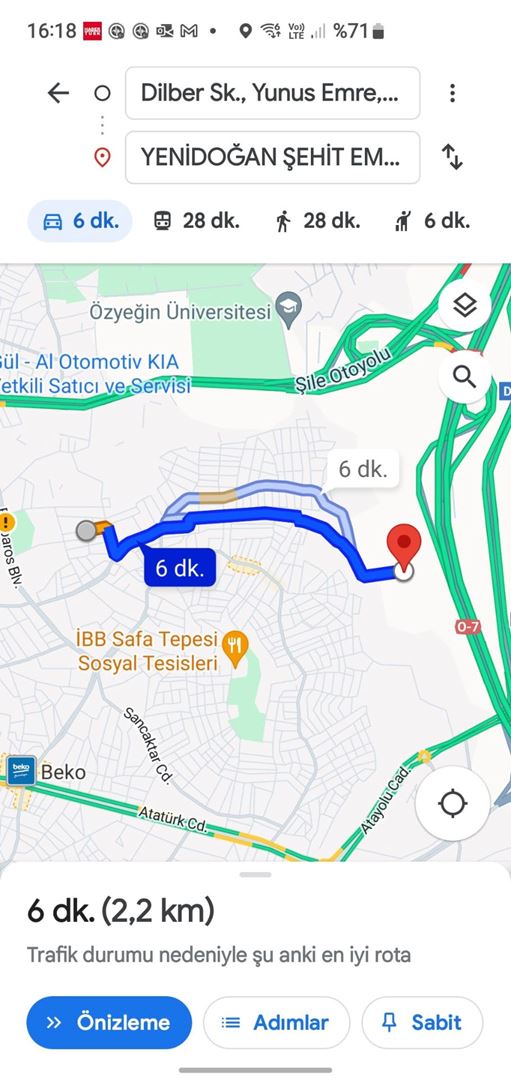View directions with Adımlar button
This screenshot has width=511, height=1080.
pyautogui.click(x=276, y=1022)
